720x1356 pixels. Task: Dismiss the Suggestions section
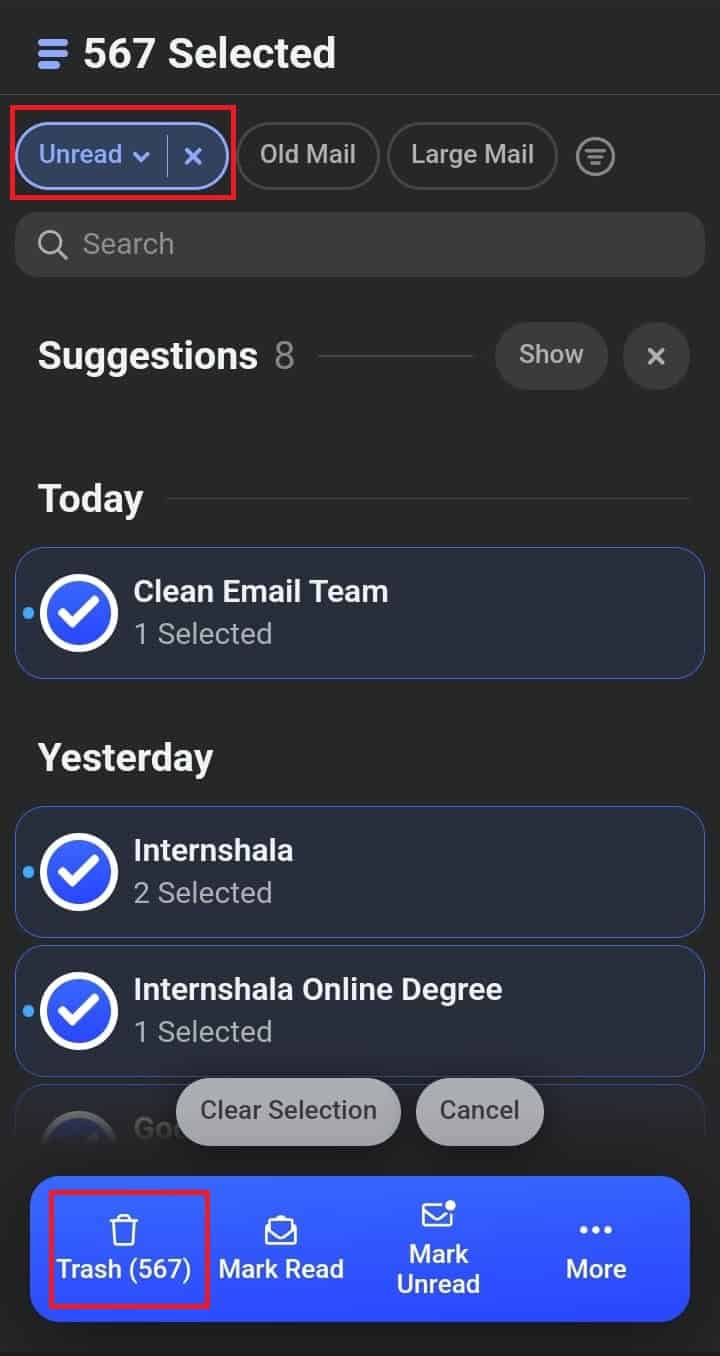click(x=656, y=356)
